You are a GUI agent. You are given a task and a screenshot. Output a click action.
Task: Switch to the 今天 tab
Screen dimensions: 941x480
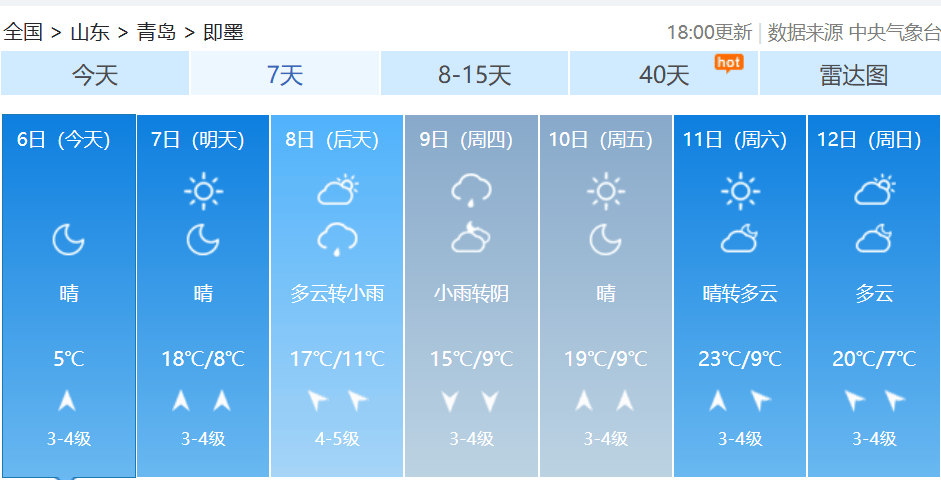pyautogui.click(x=94, y=75)
